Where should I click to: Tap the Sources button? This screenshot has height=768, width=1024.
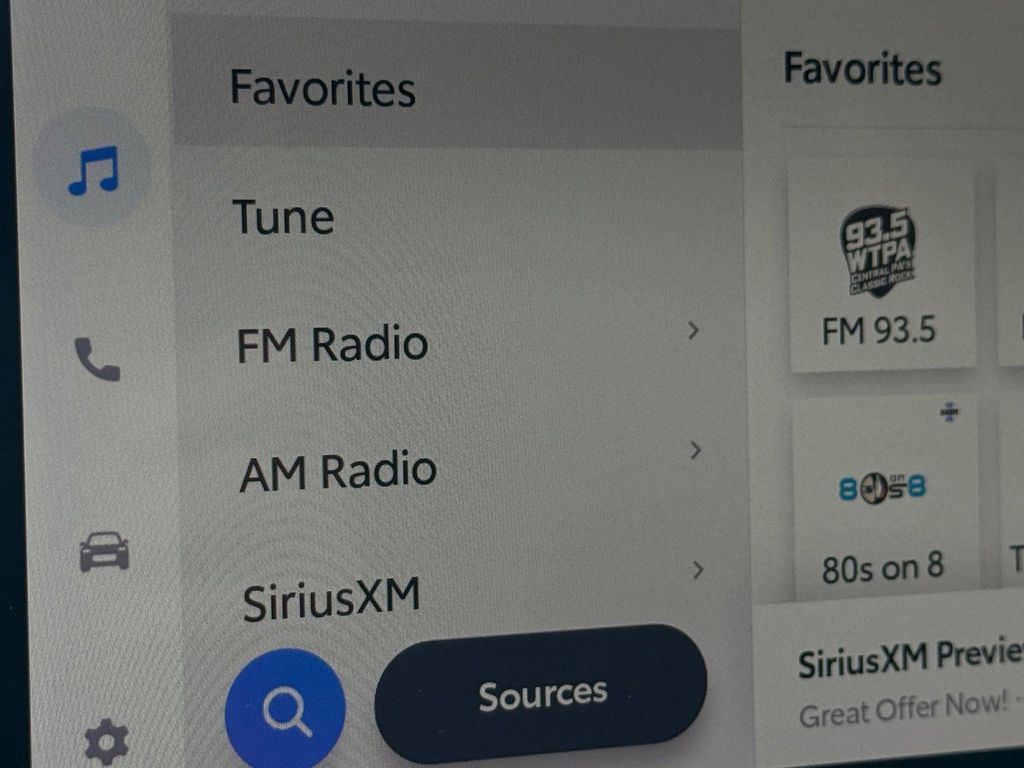(541, 695)
